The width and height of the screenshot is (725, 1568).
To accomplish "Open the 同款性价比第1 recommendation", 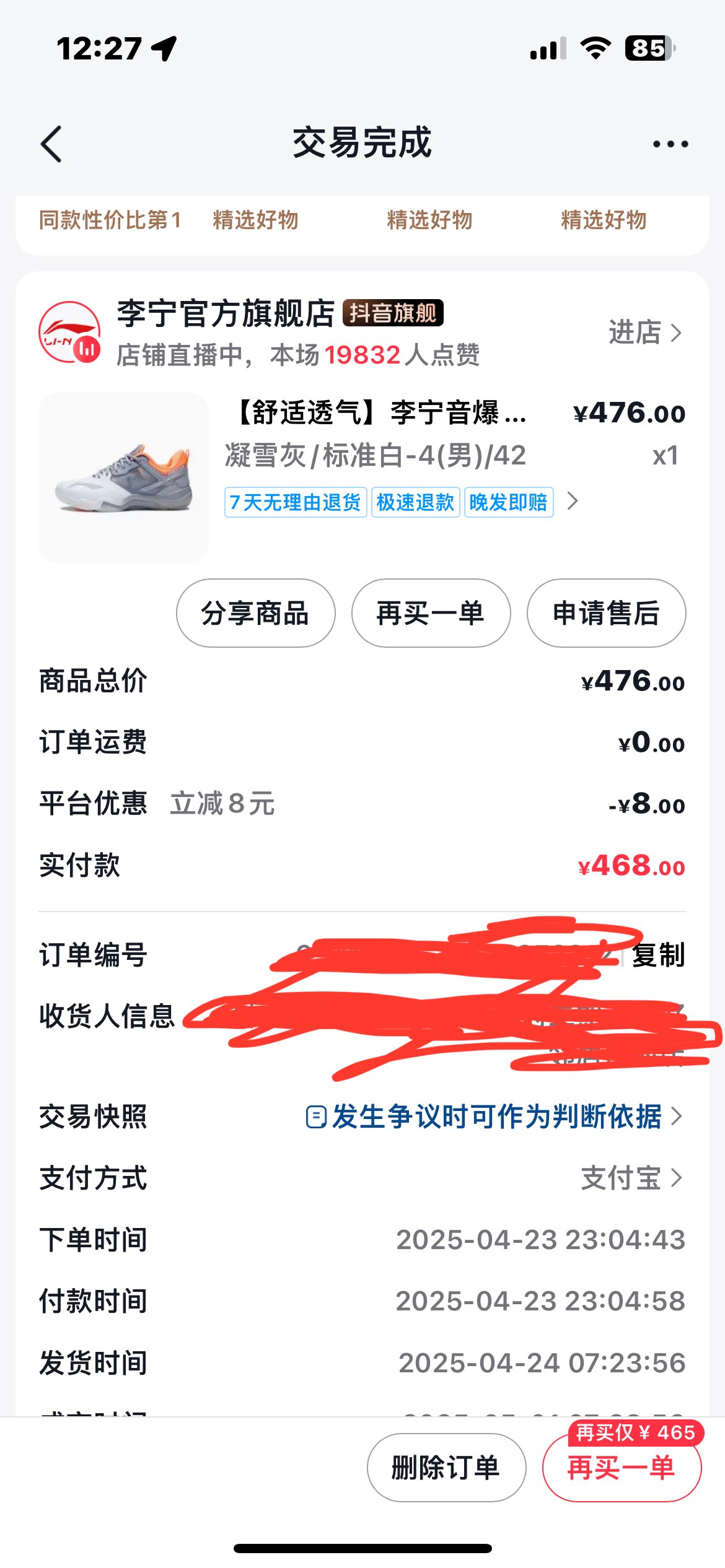I will tap(110, 220).
